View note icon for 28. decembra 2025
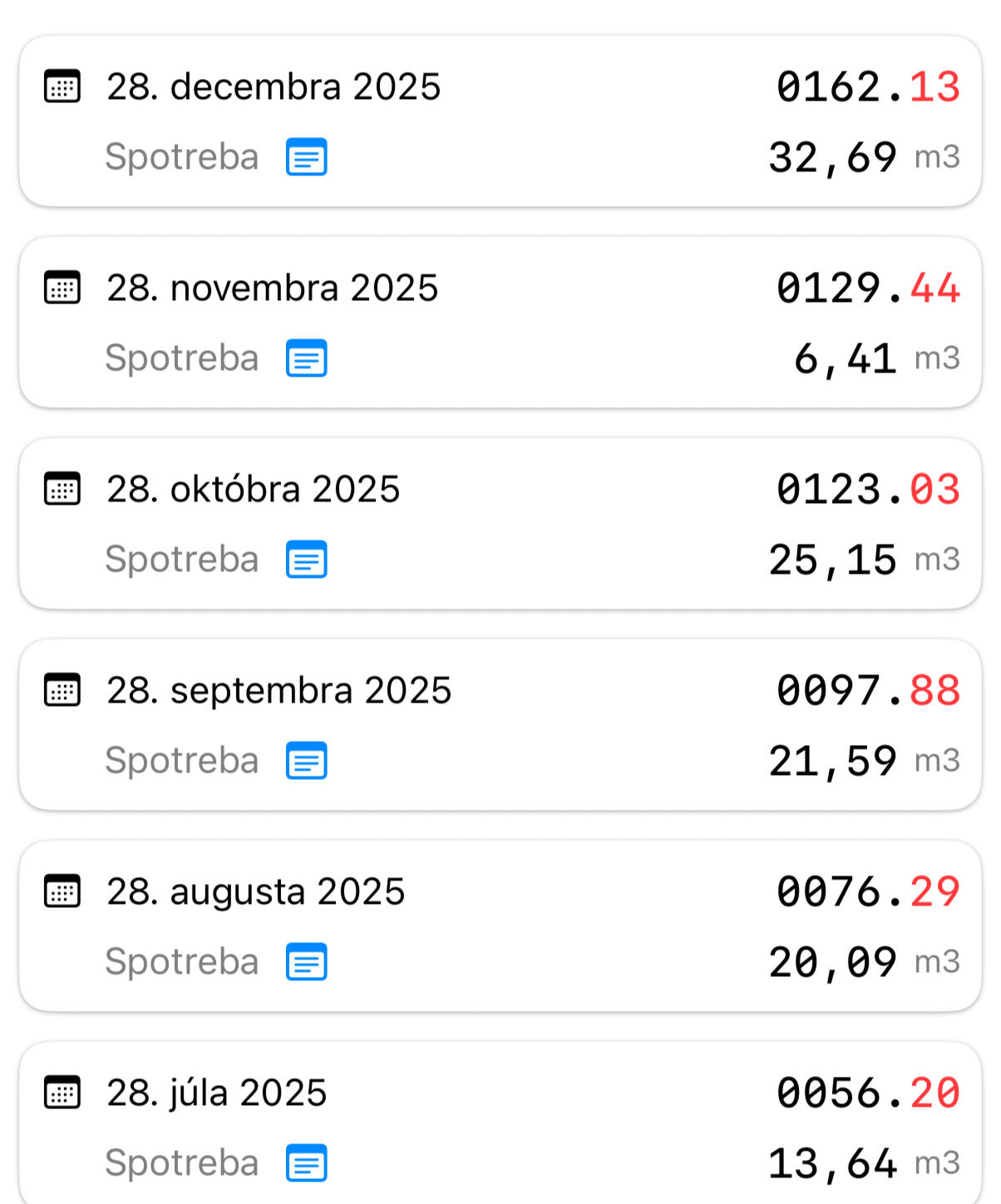This screenshot has height=1204, width=1001. coord(307,157)
